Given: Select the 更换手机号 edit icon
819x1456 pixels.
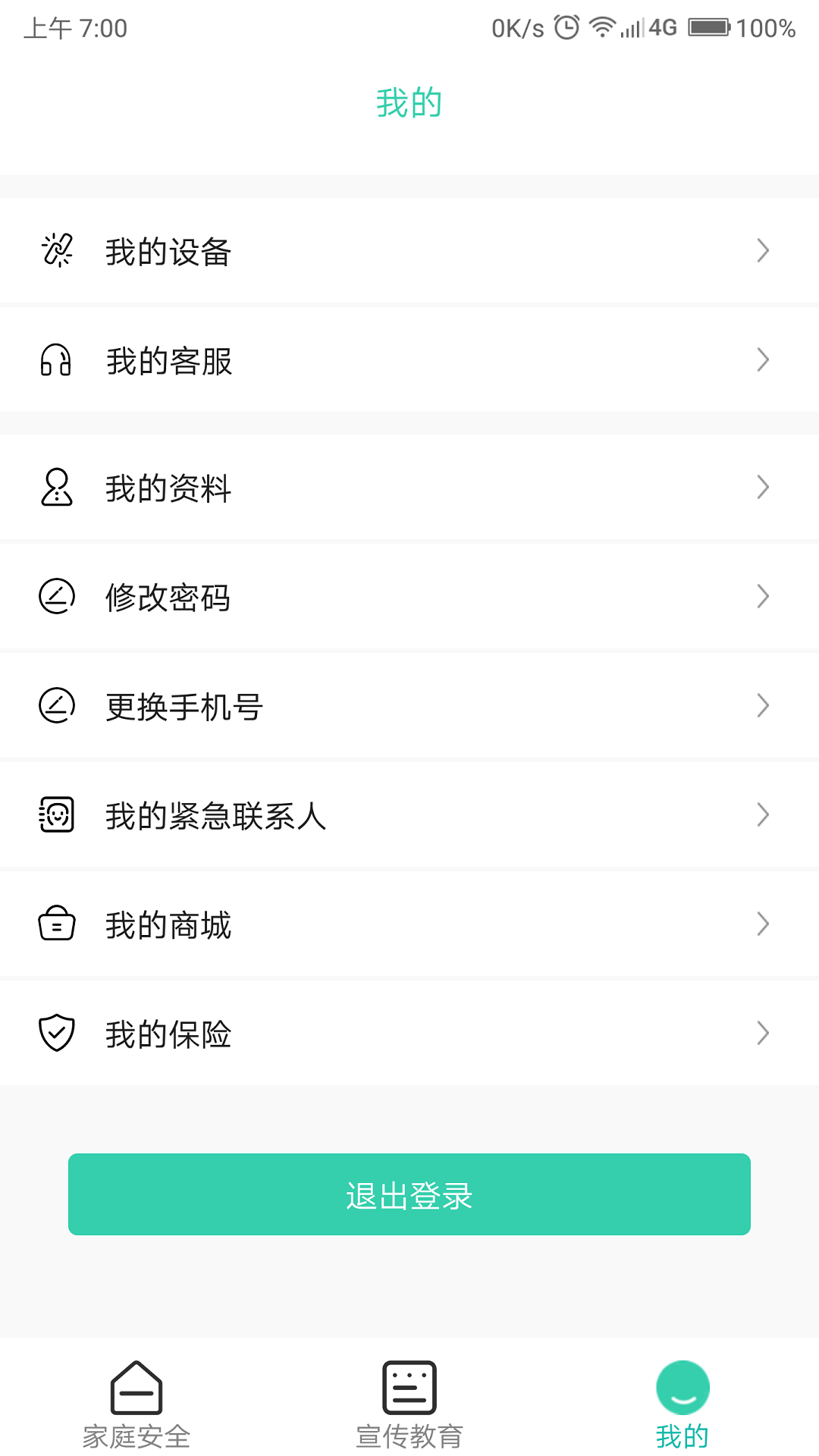Looking at the screenshot, I should click(57, 705).
